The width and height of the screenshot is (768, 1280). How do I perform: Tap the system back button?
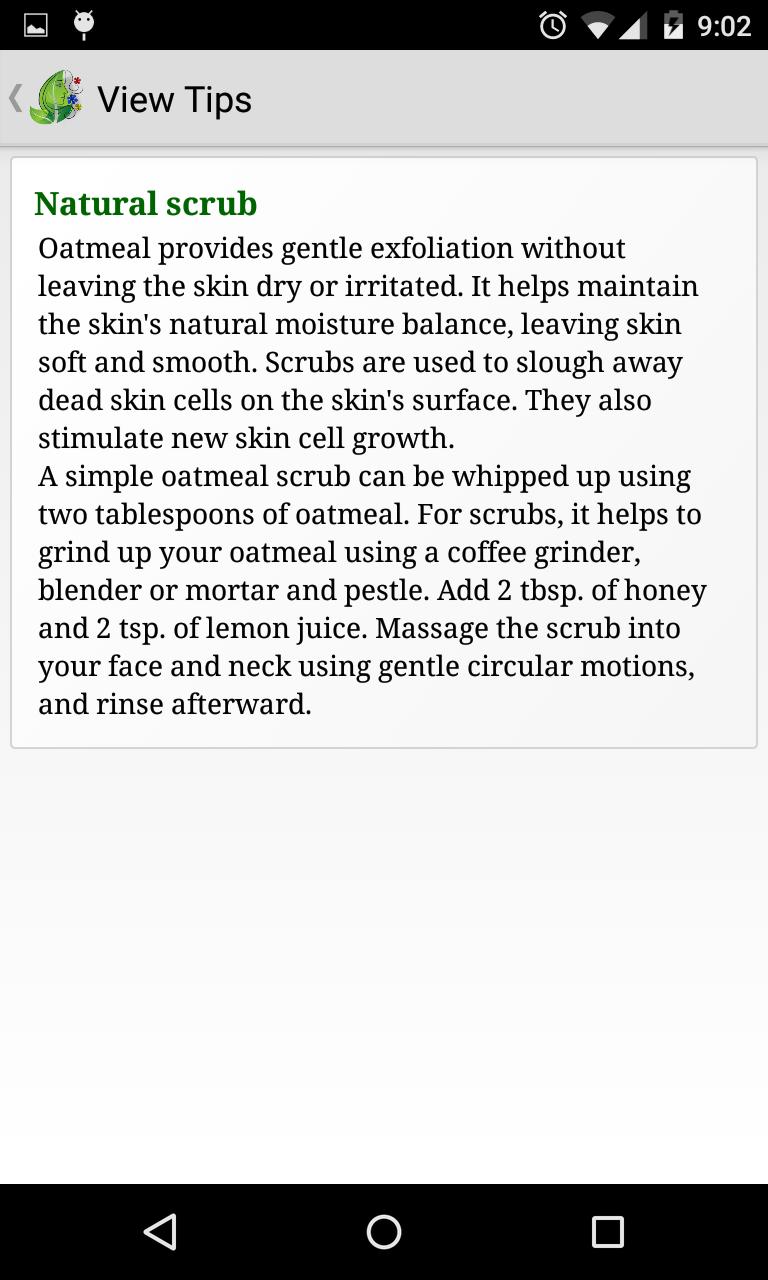[160, 1231]
